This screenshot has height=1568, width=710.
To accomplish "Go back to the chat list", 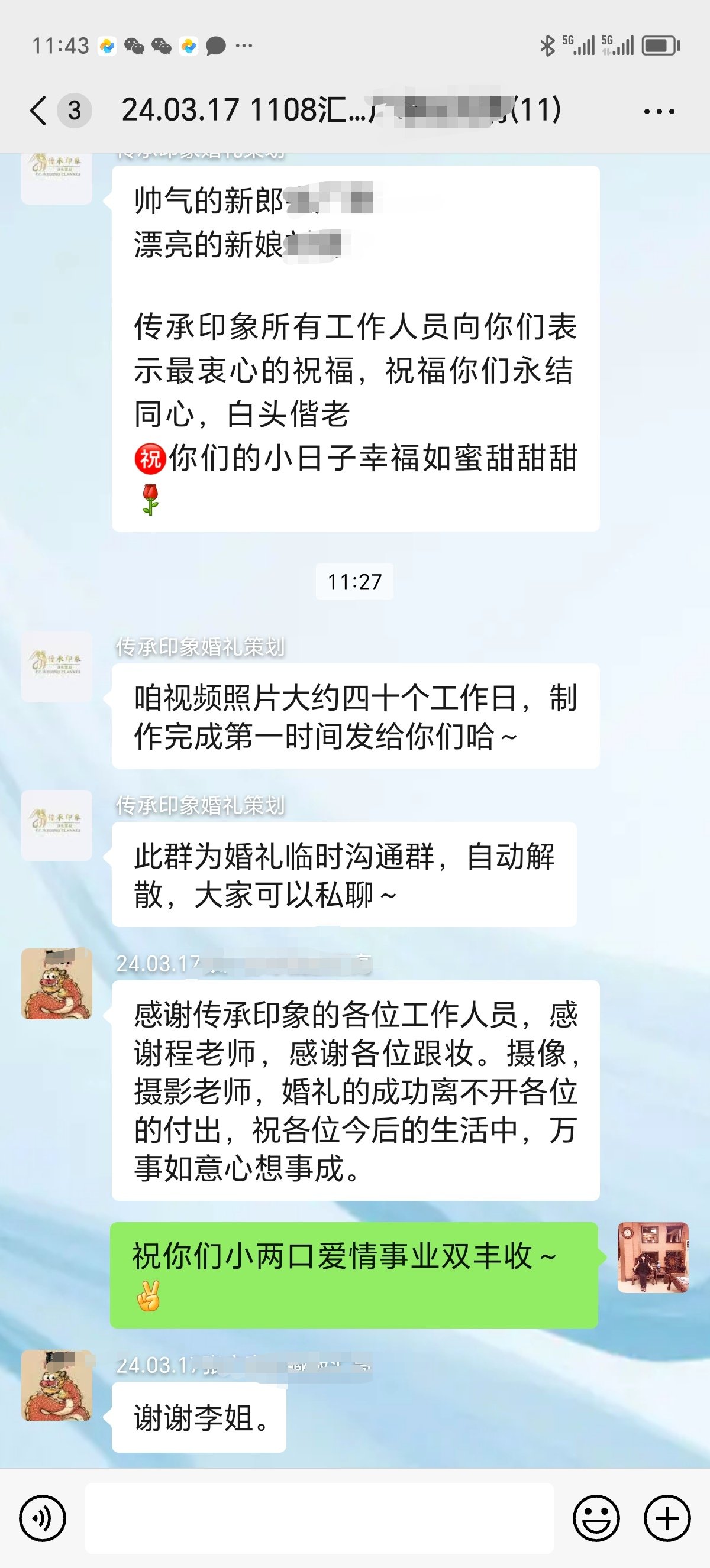I will pos(38,111).
